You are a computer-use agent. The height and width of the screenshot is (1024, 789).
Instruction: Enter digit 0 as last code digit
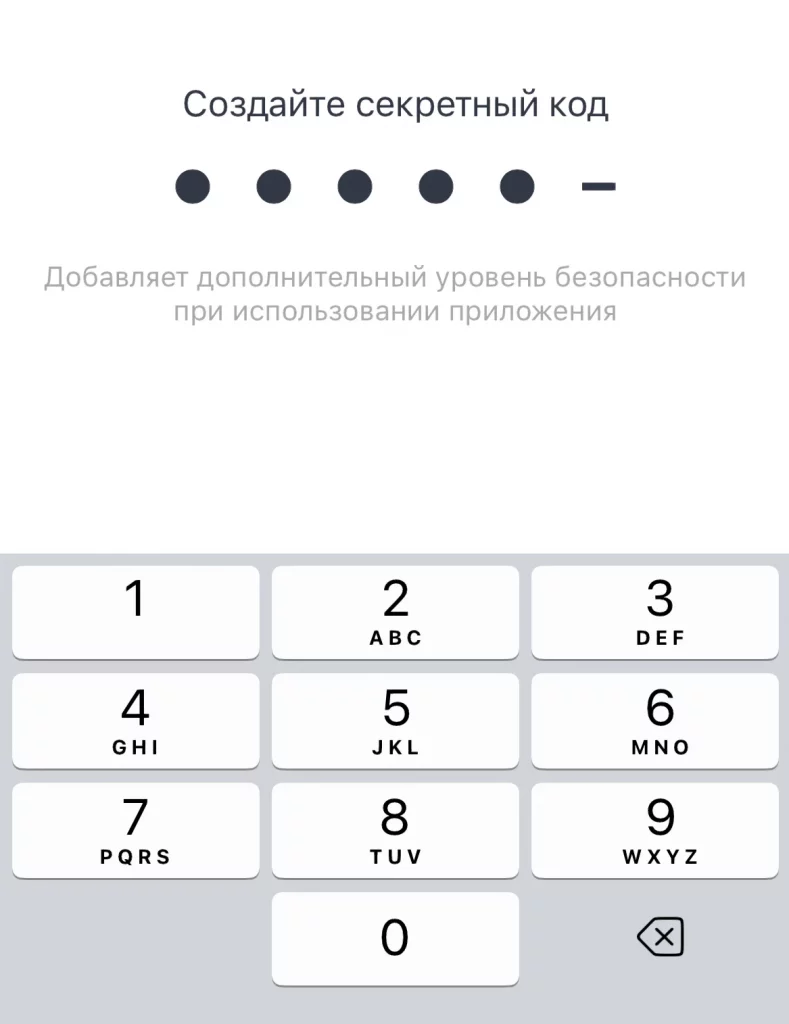pyautogui.click(x=395, y=938)
